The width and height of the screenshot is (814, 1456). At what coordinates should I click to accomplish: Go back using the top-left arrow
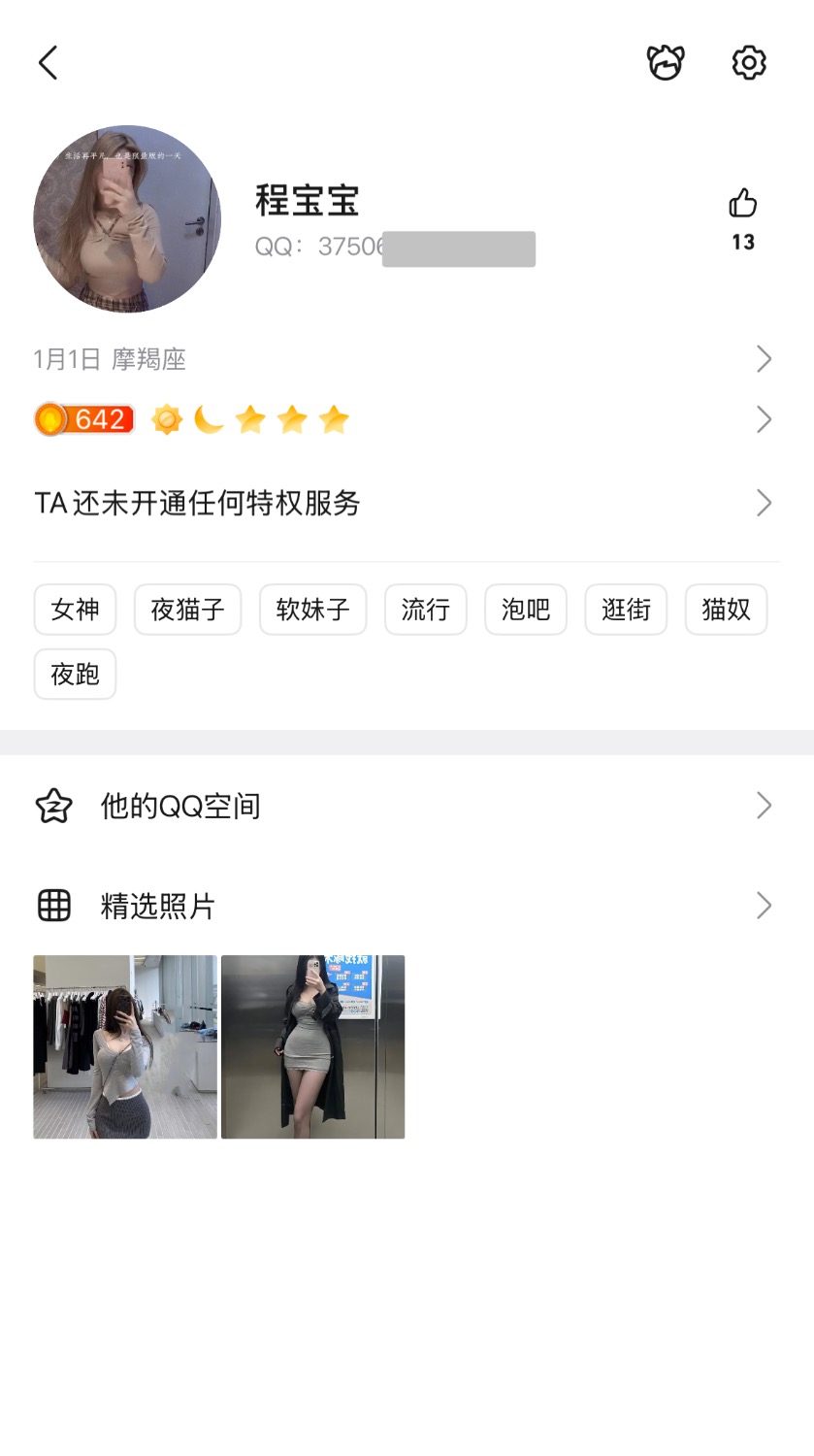(x=49, y=63)
